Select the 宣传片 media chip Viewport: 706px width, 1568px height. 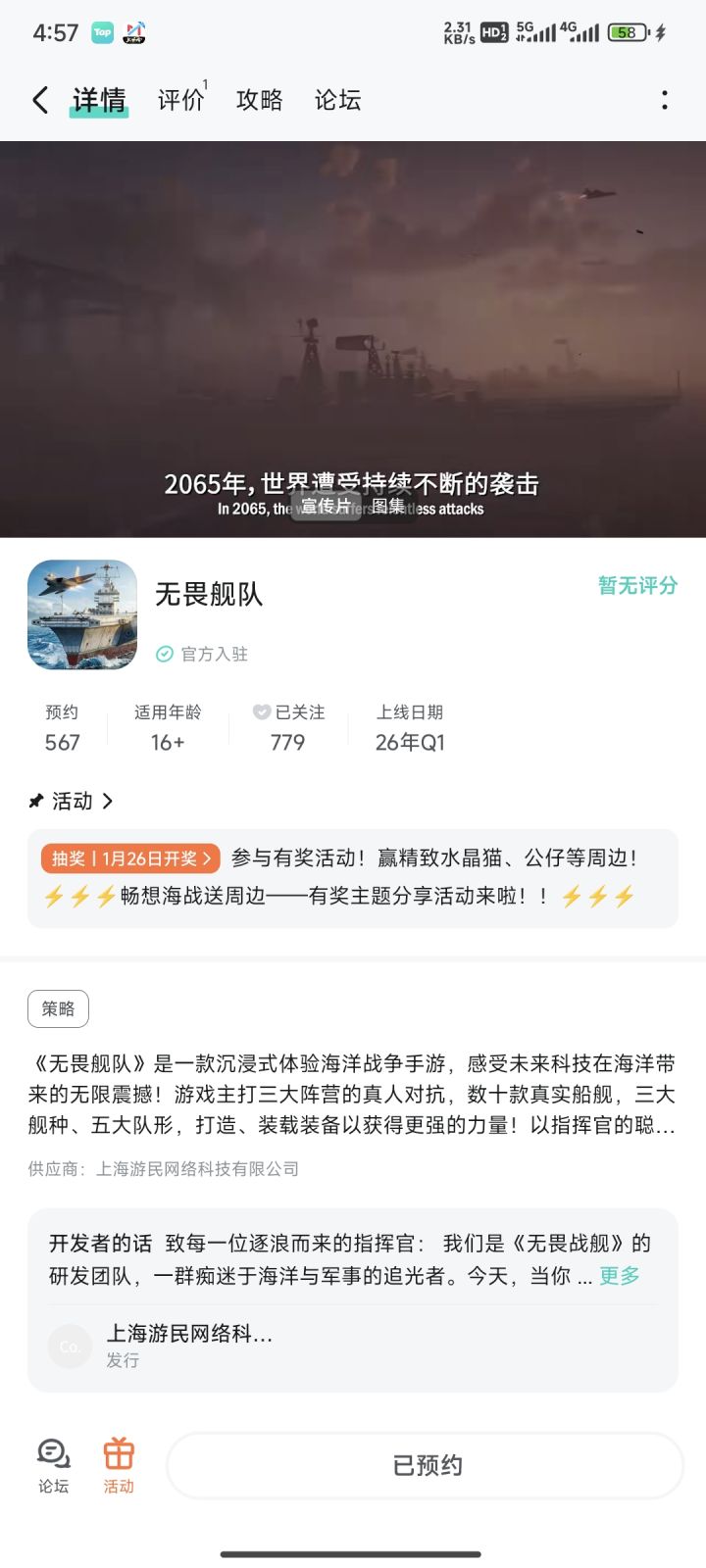coord(326,506)
